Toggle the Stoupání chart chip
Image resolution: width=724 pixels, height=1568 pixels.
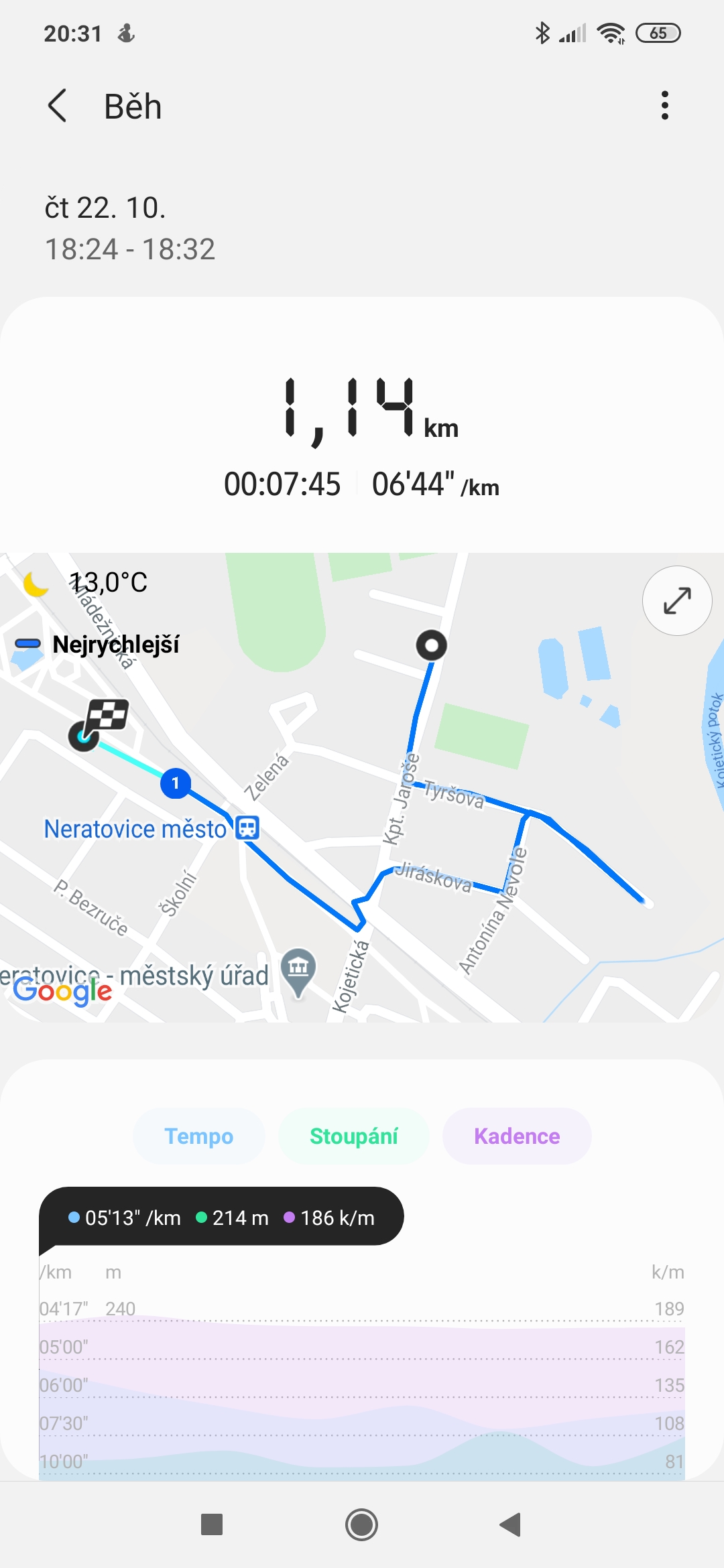(x=354, y=1136)
